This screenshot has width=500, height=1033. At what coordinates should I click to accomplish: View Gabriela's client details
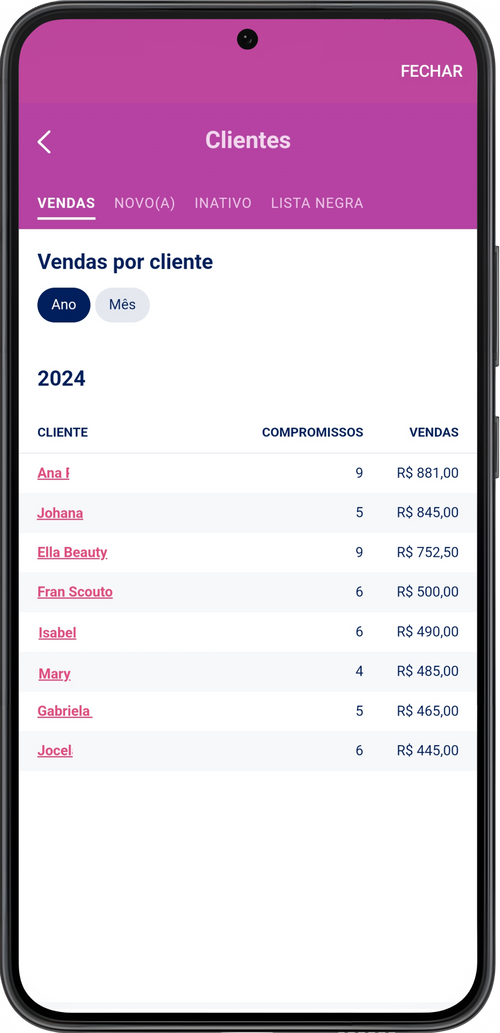click(65, 711)
